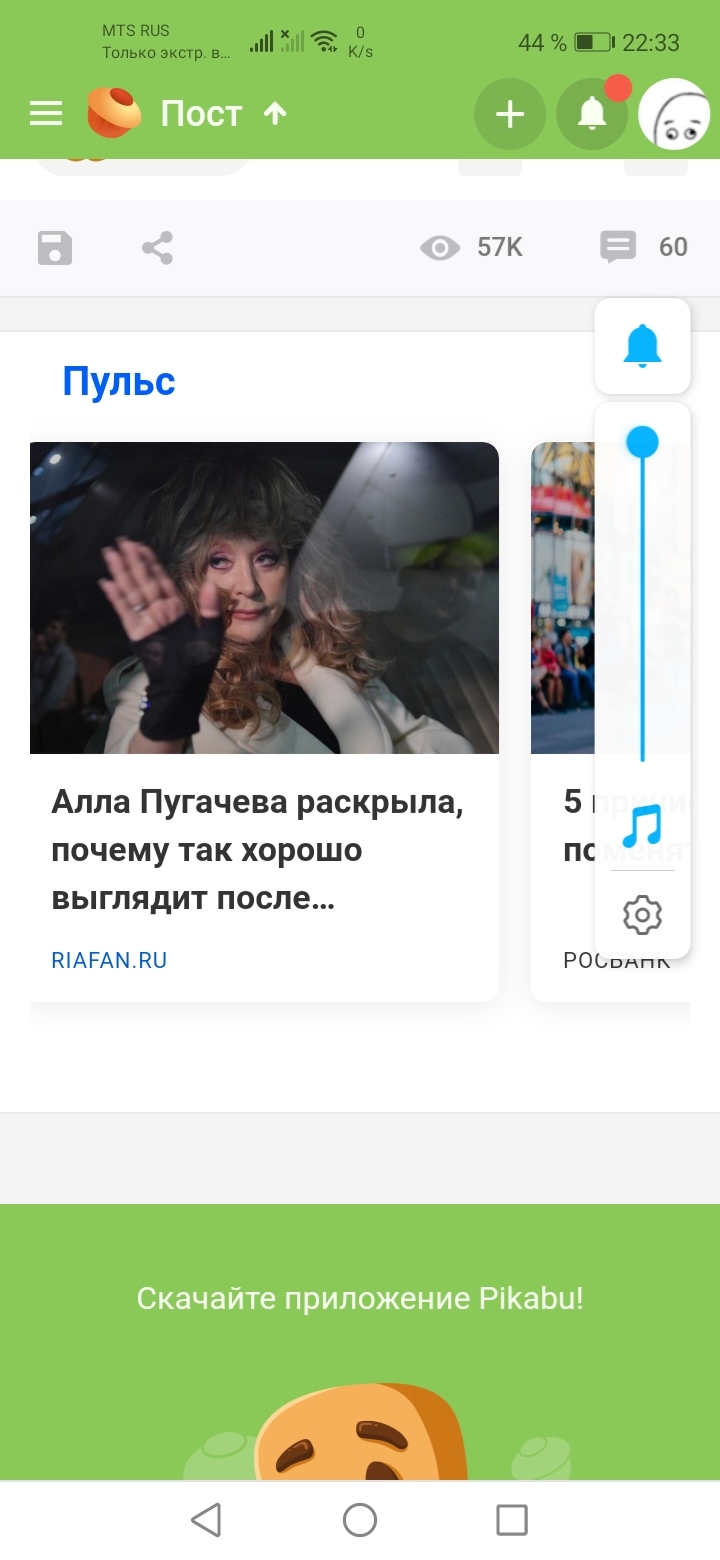Open the comments with 60 replies
Viewport: 720px width, 1560px height.
pos(644,247)
